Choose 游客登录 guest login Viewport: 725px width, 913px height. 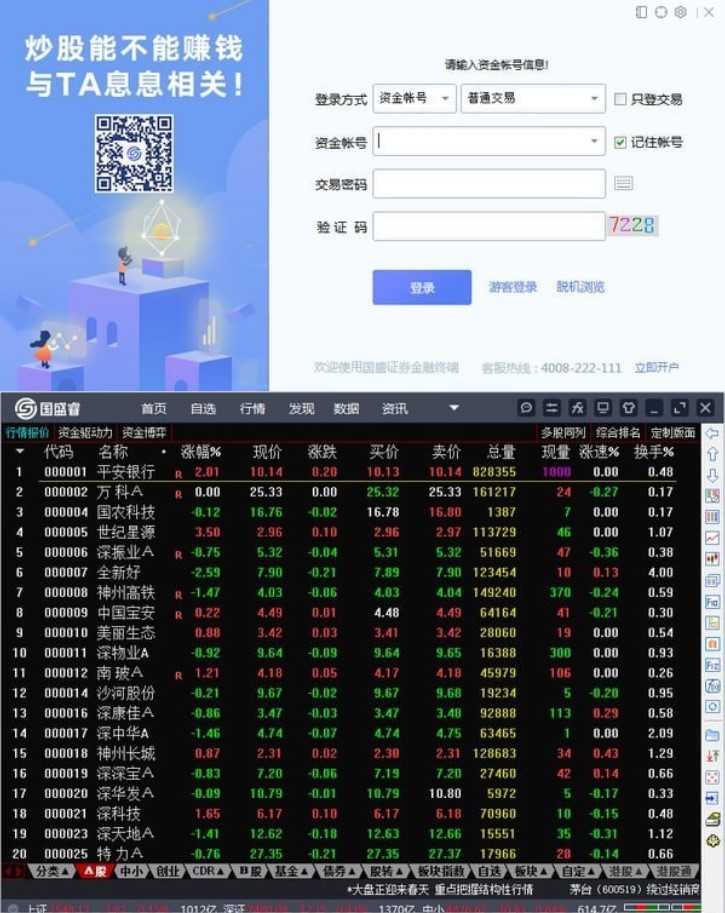513,287
